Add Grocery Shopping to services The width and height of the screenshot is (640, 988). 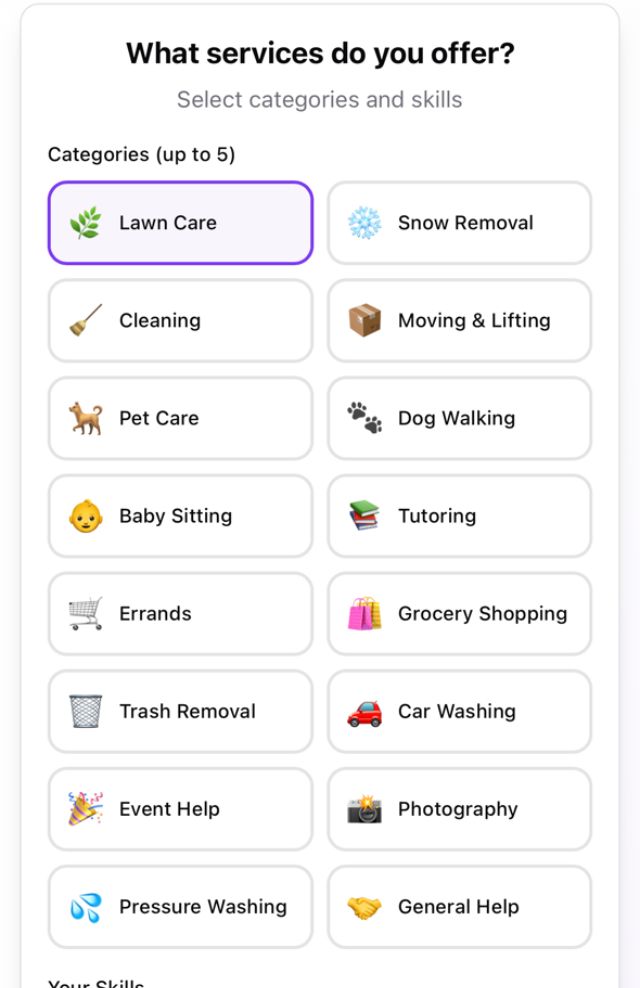point(459,614)
